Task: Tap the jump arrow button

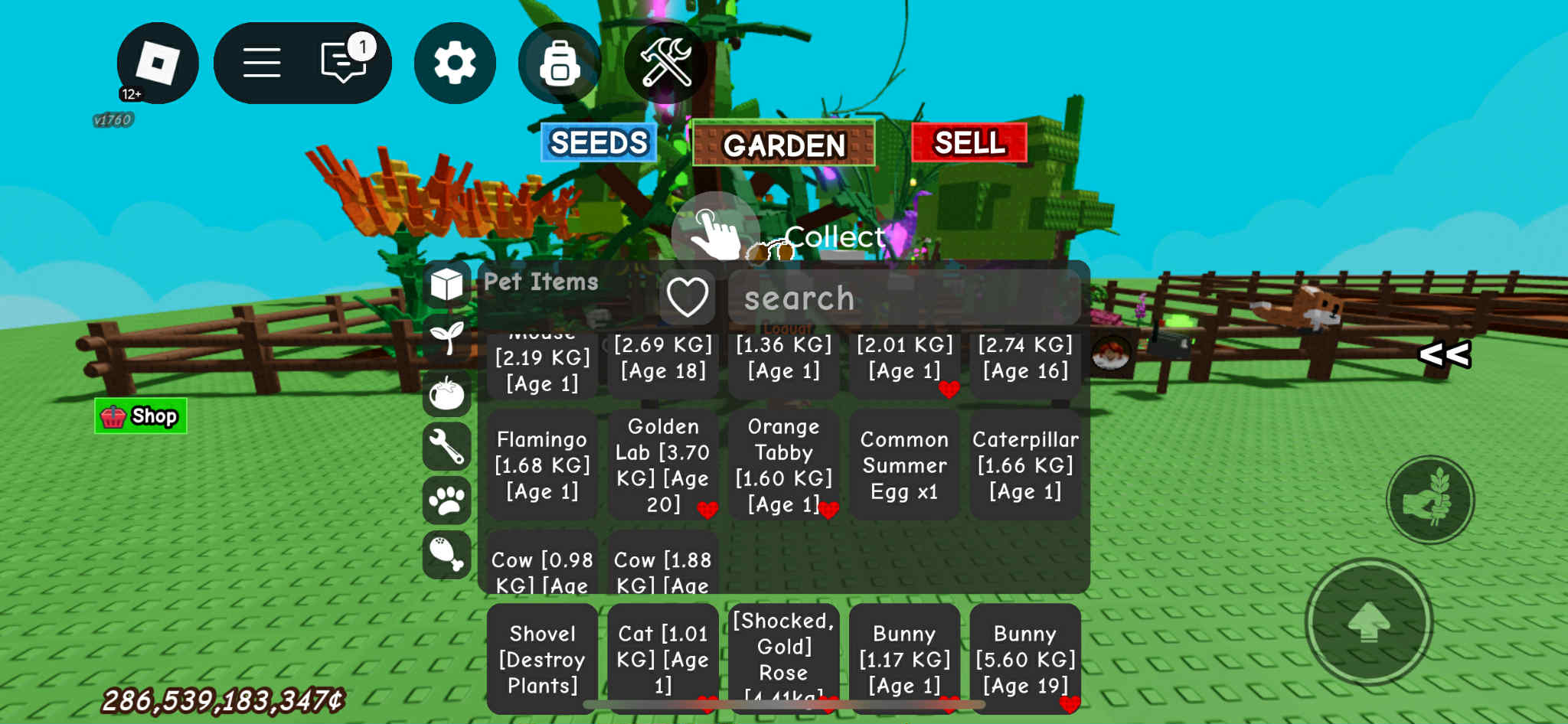Action: click(1368, 621)
